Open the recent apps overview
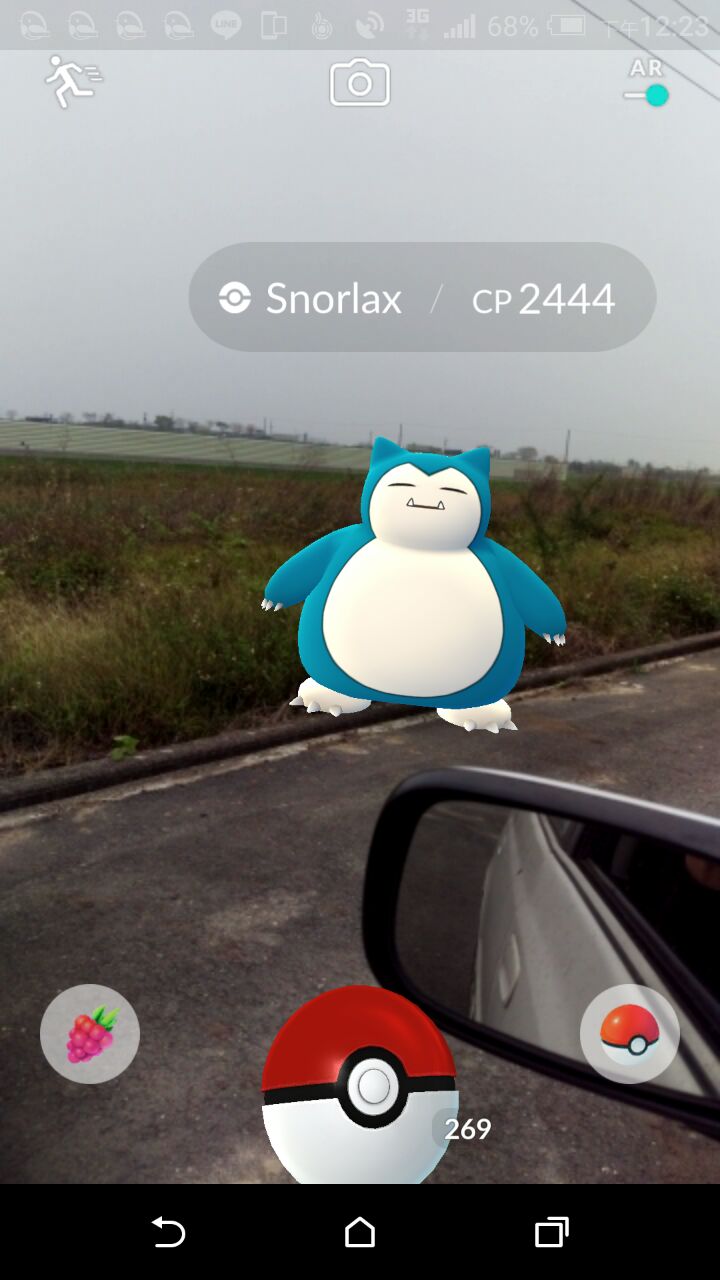Screen dimensions: 720x1280 [551, 1232]
